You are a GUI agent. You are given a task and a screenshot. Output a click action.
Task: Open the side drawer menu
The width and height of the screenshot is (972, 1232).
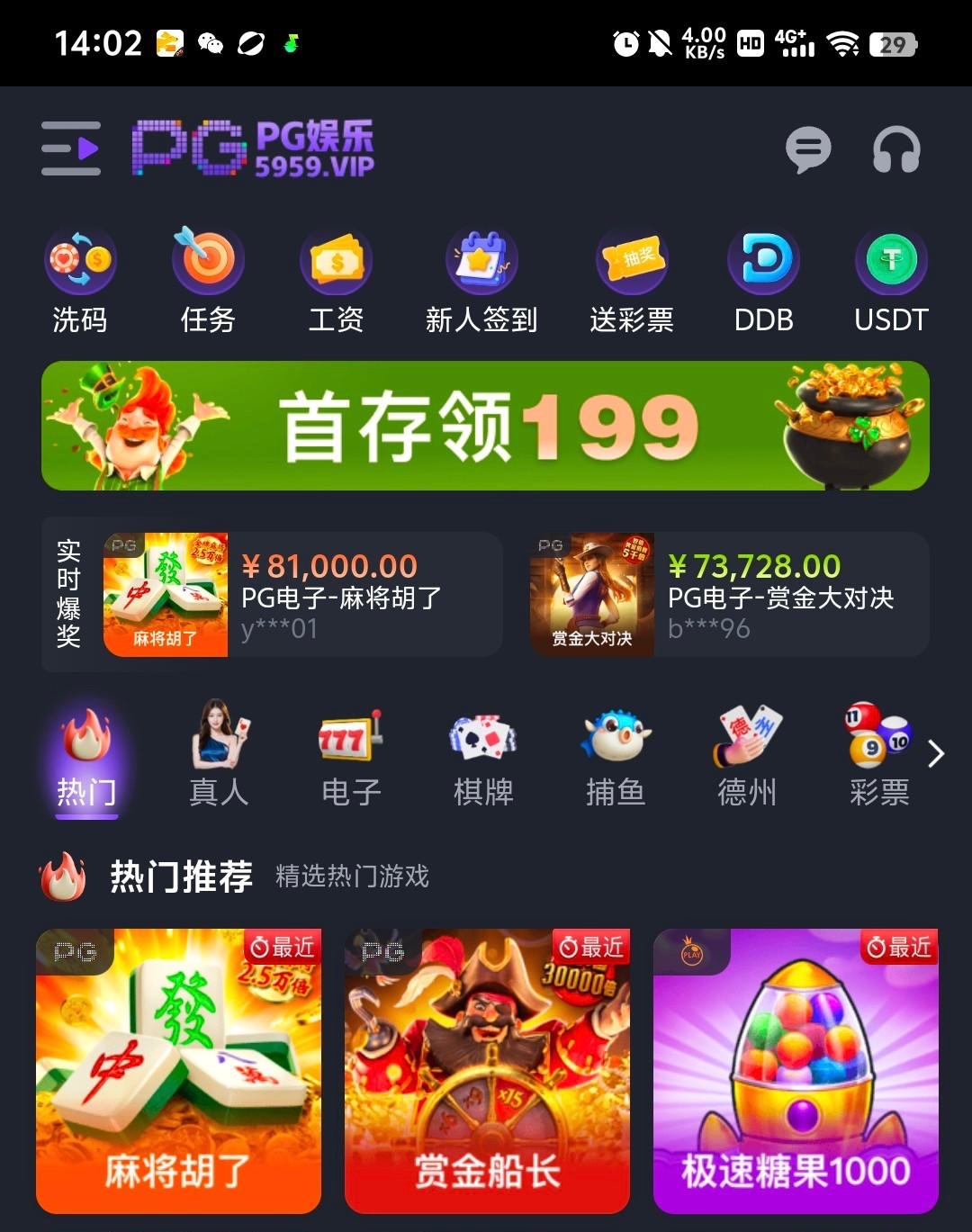point(71,148)
